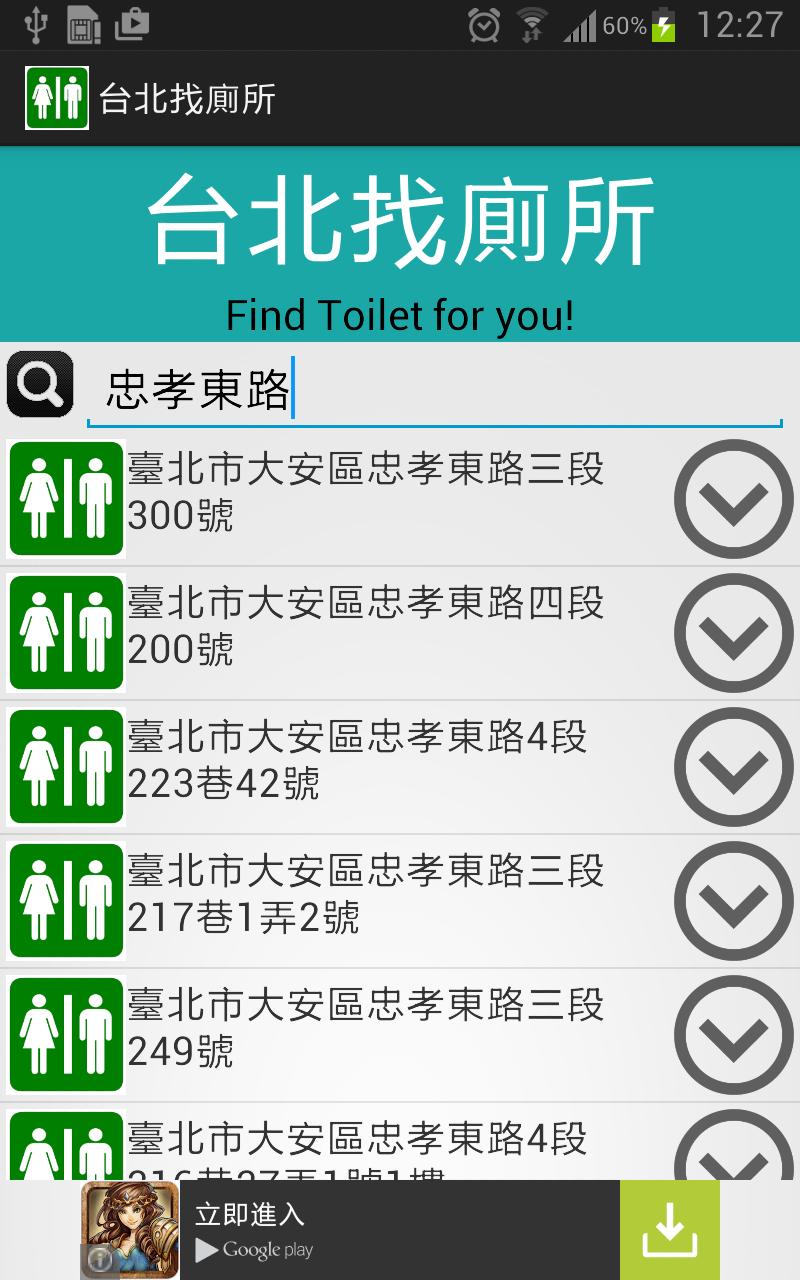
Task: Expand details for 忠孝東路三段300號
Action: click(x=733, y=499)
